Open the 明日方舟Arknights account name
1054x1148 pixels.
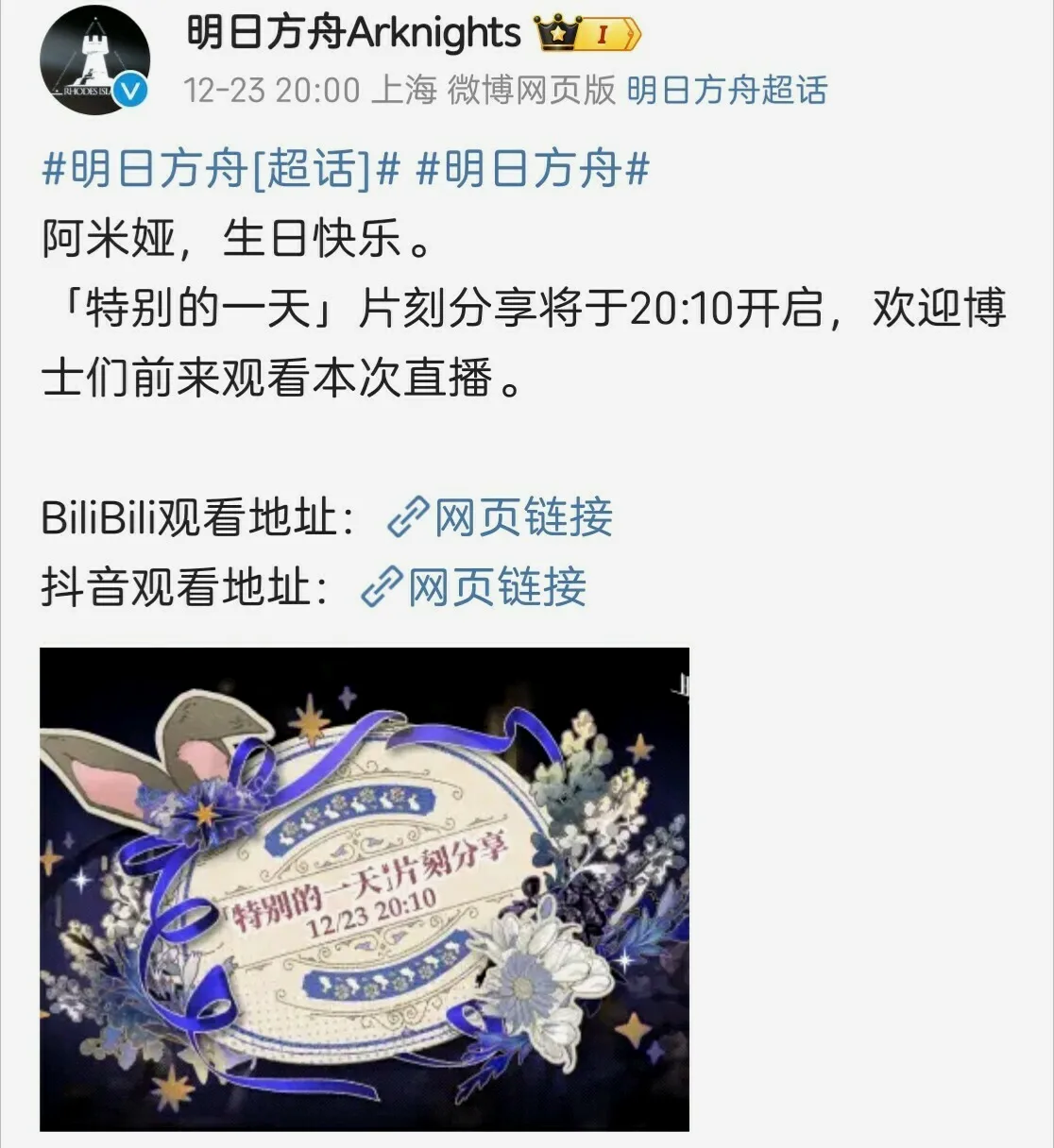point(353,33)
